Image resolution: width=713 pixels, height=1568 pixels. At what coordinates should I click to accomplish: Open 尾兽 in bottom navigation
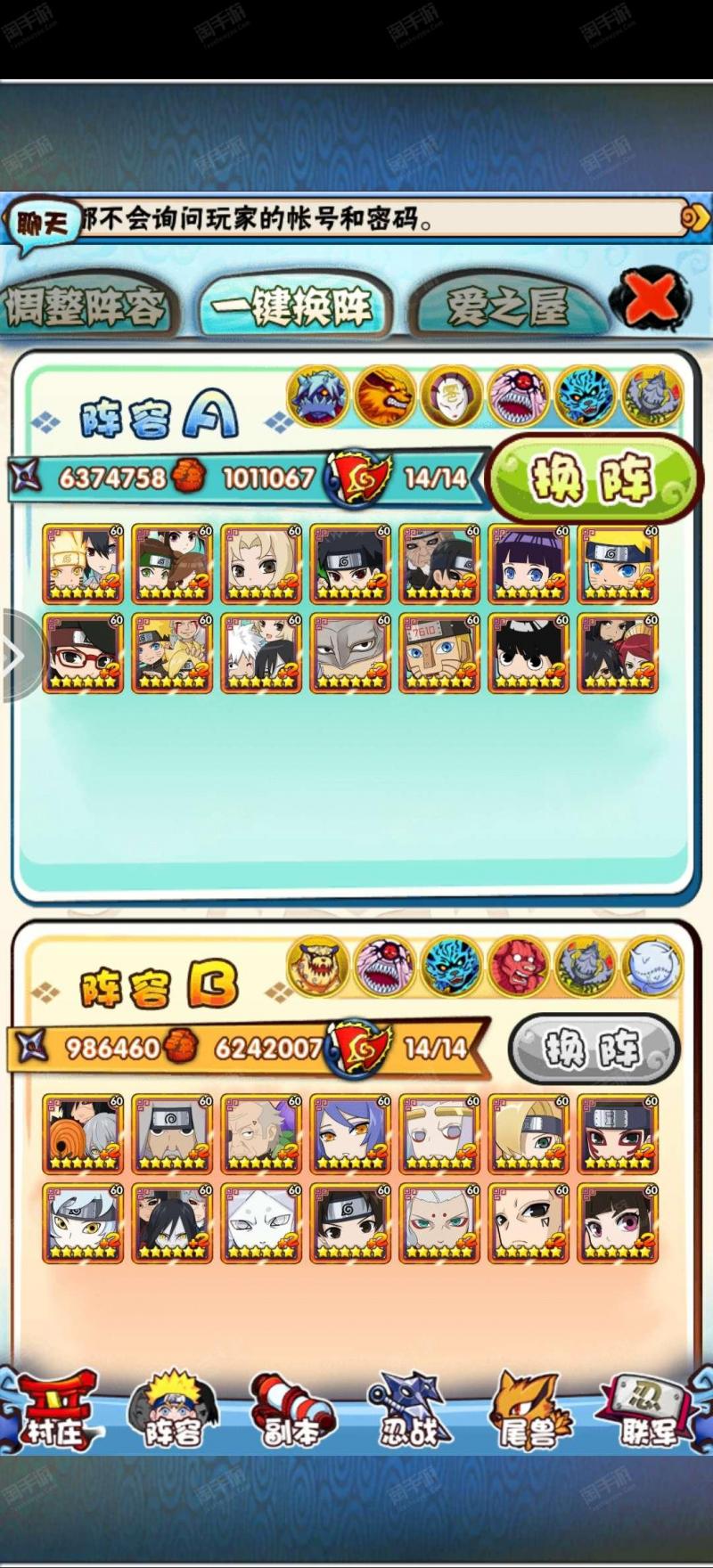click(x=529, y=1410)
